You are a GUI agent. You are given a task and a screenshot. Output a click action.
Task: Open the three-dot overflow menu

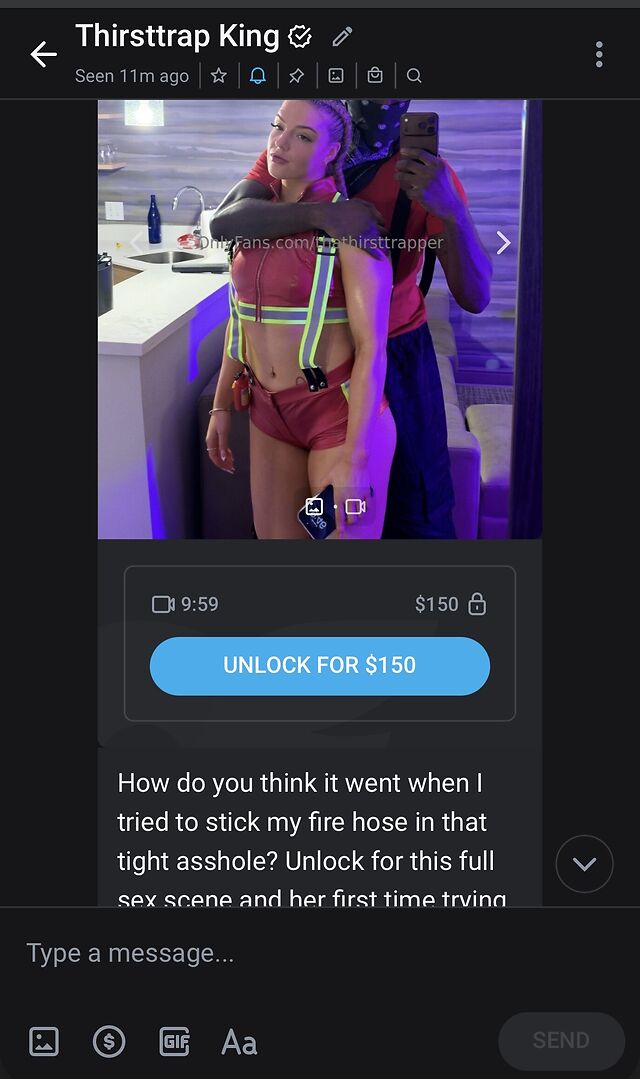tap(599, 54)
